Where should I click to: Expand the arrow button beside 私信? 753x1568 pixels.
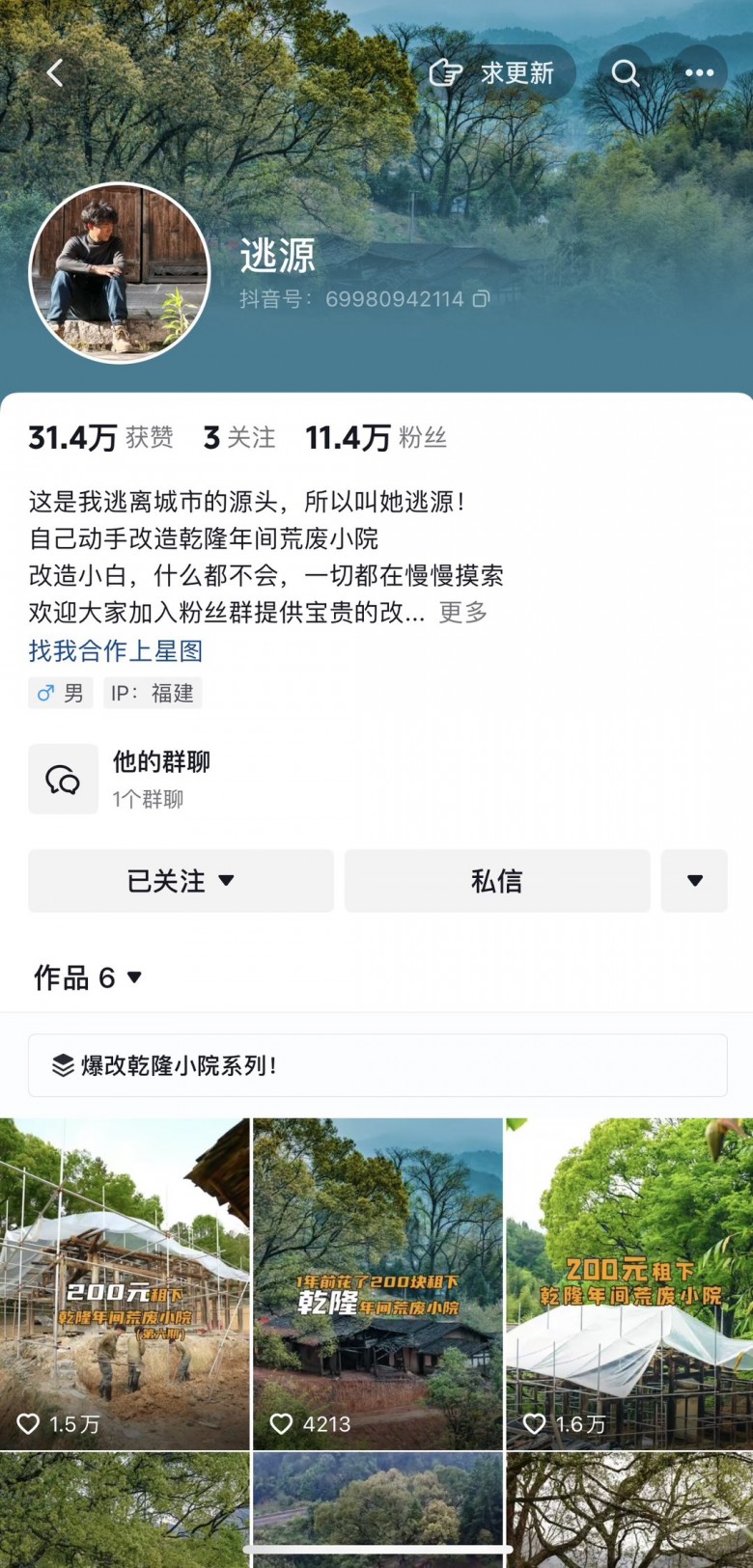point(694,881)
